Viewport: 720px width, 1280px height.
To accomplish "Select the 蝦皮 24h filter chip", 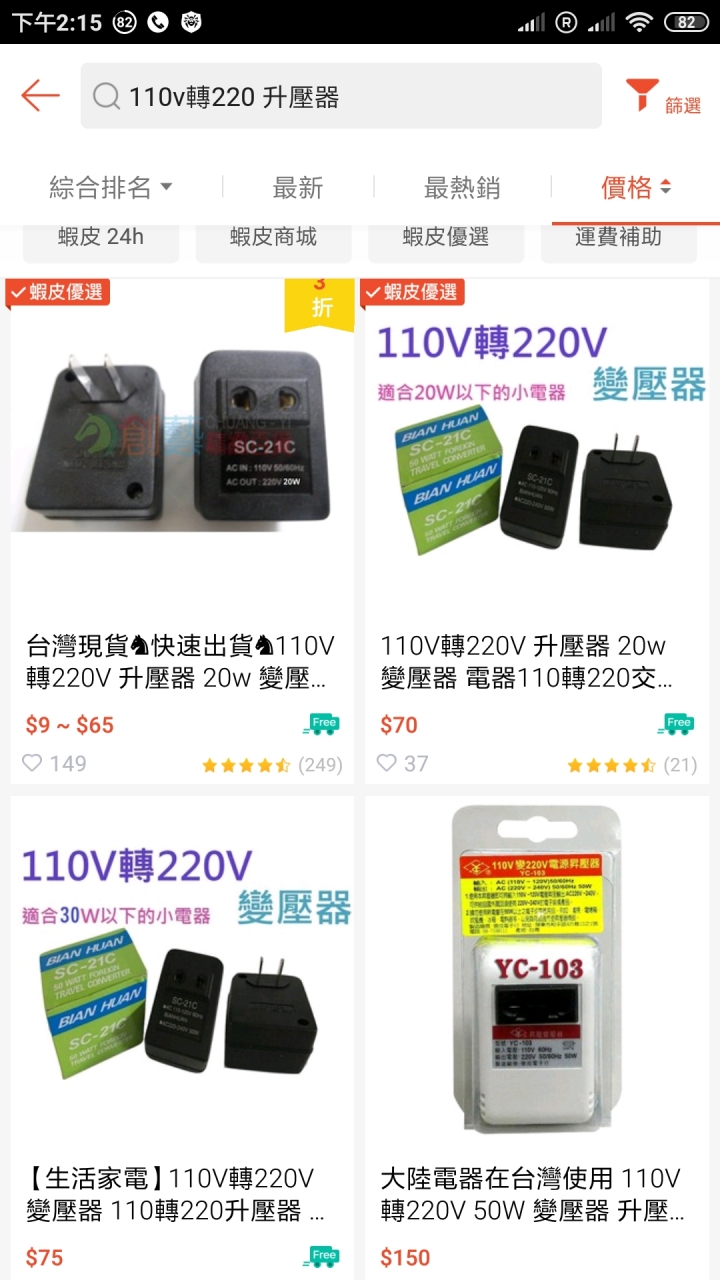I will [100, 237].
